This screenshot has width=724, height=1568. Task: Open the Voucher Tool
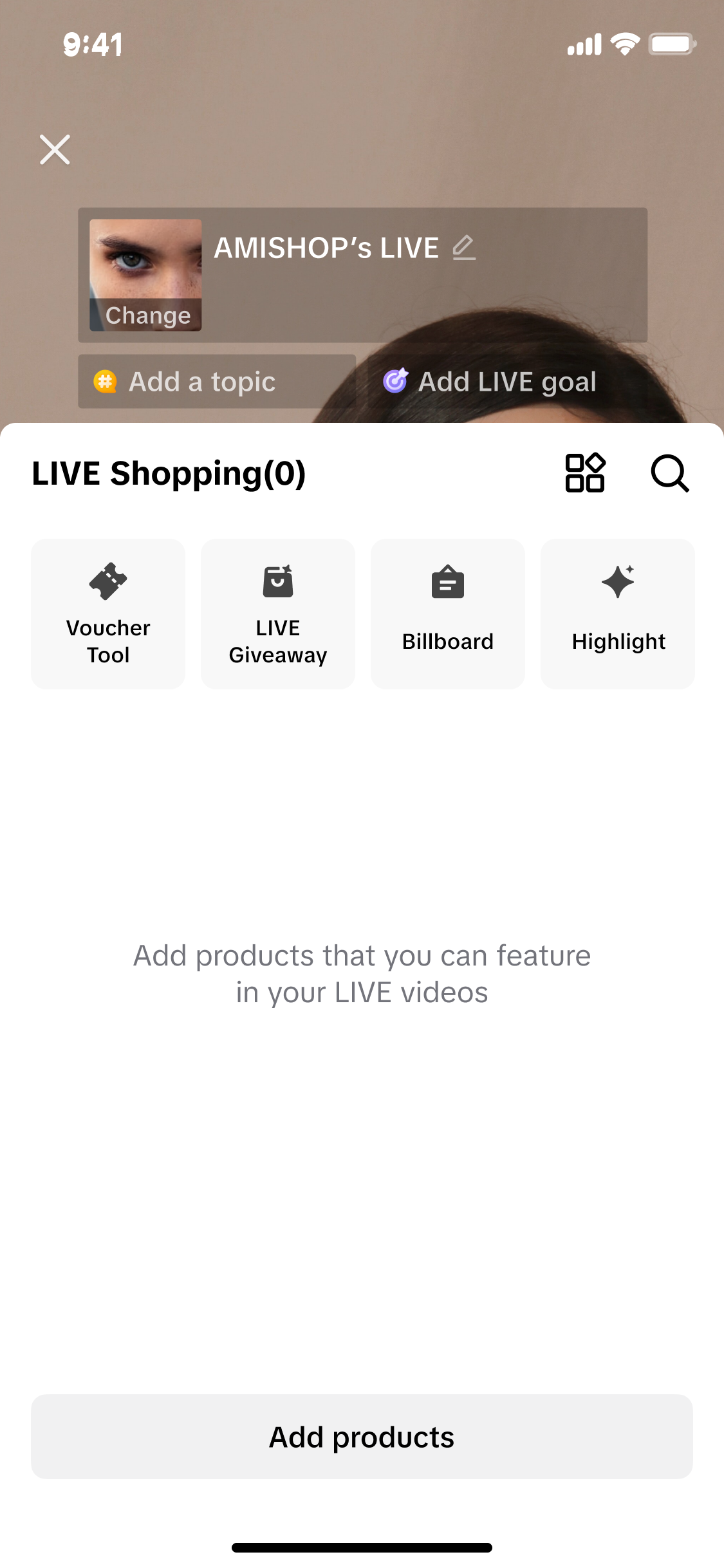click(108, 613)
